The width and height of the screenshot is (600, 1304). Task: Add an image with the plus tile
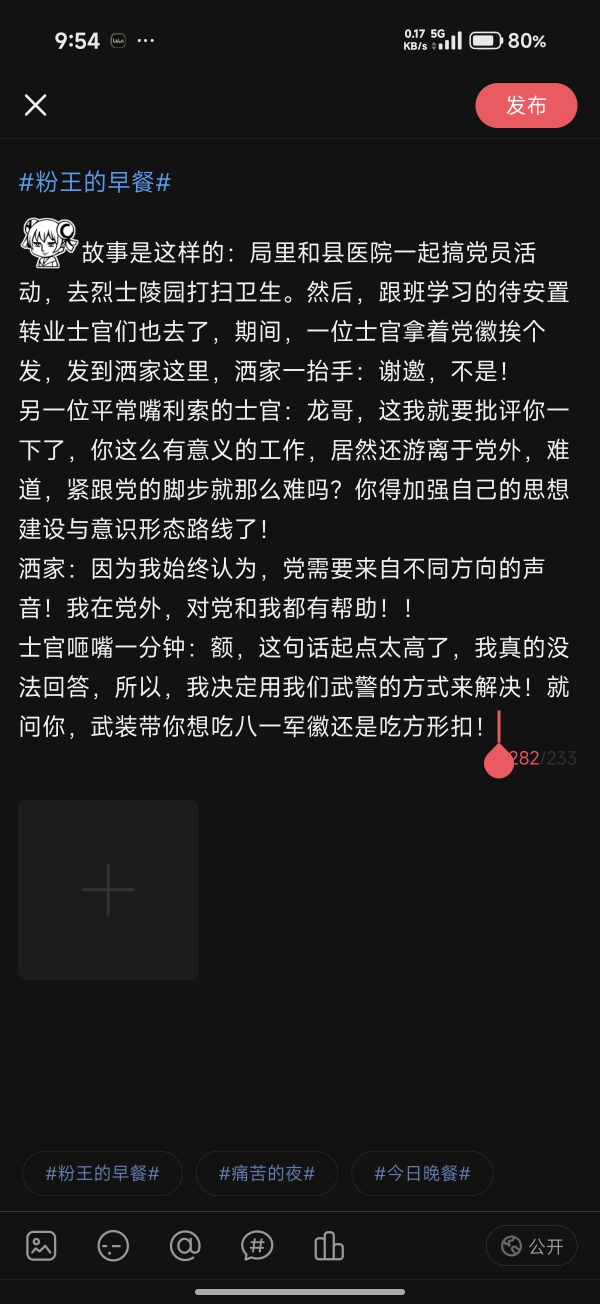(108, 889)
